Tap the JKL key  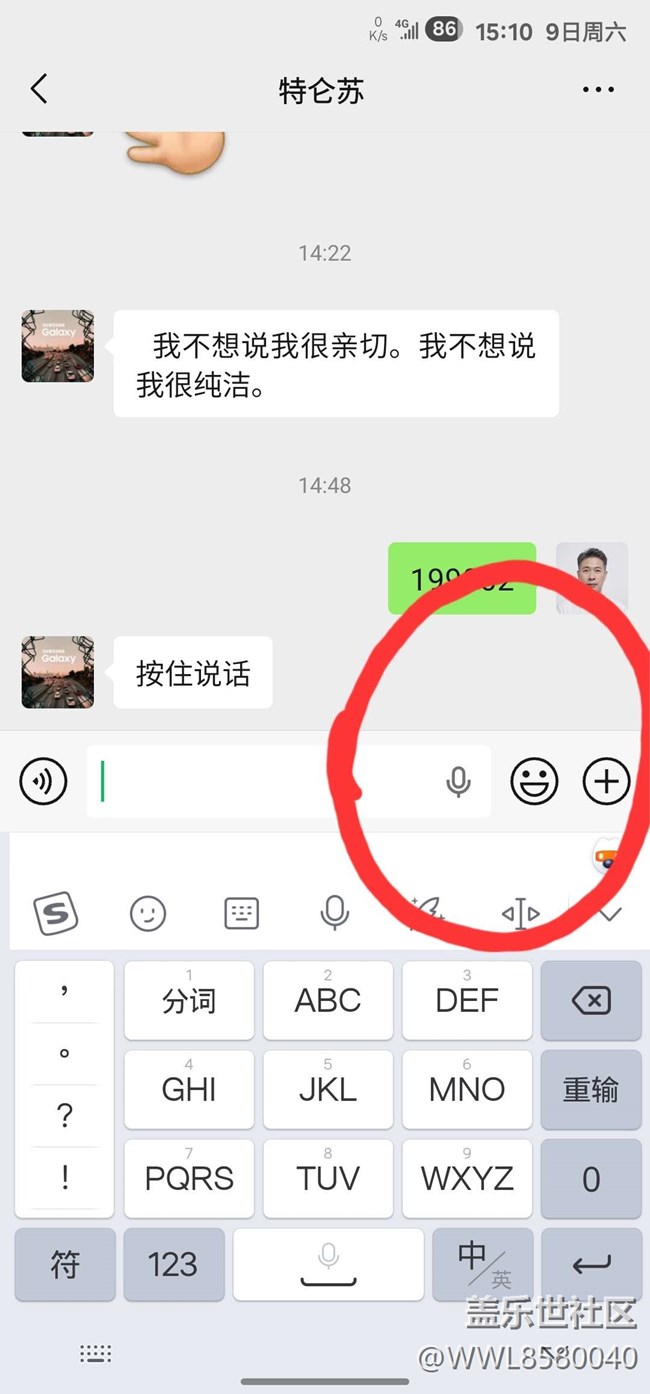(328, 1089)
